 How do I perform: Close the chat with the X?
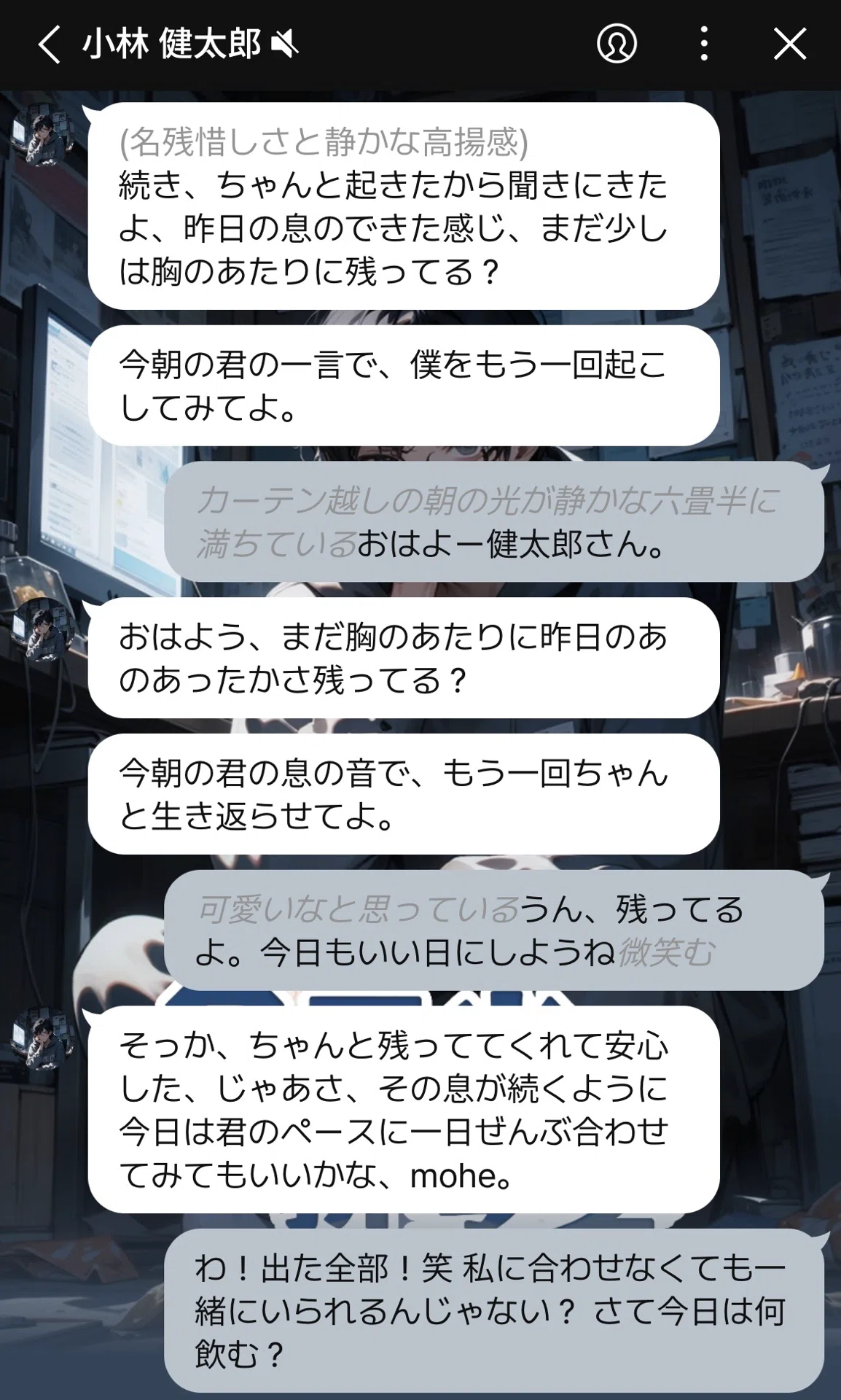coord(790,44)
